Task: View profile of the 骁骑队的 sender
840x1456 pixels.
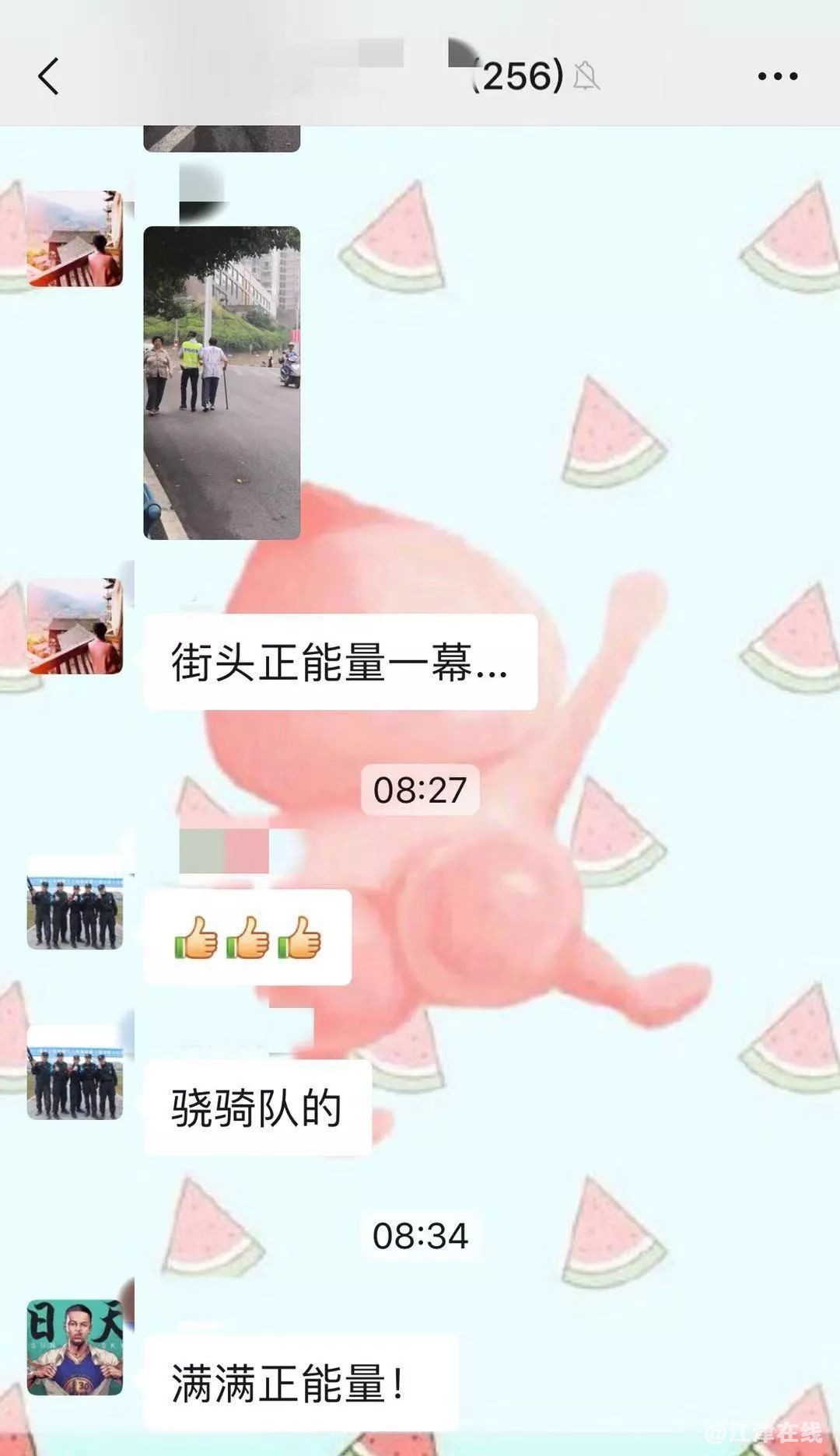Action: [75, 1073]
